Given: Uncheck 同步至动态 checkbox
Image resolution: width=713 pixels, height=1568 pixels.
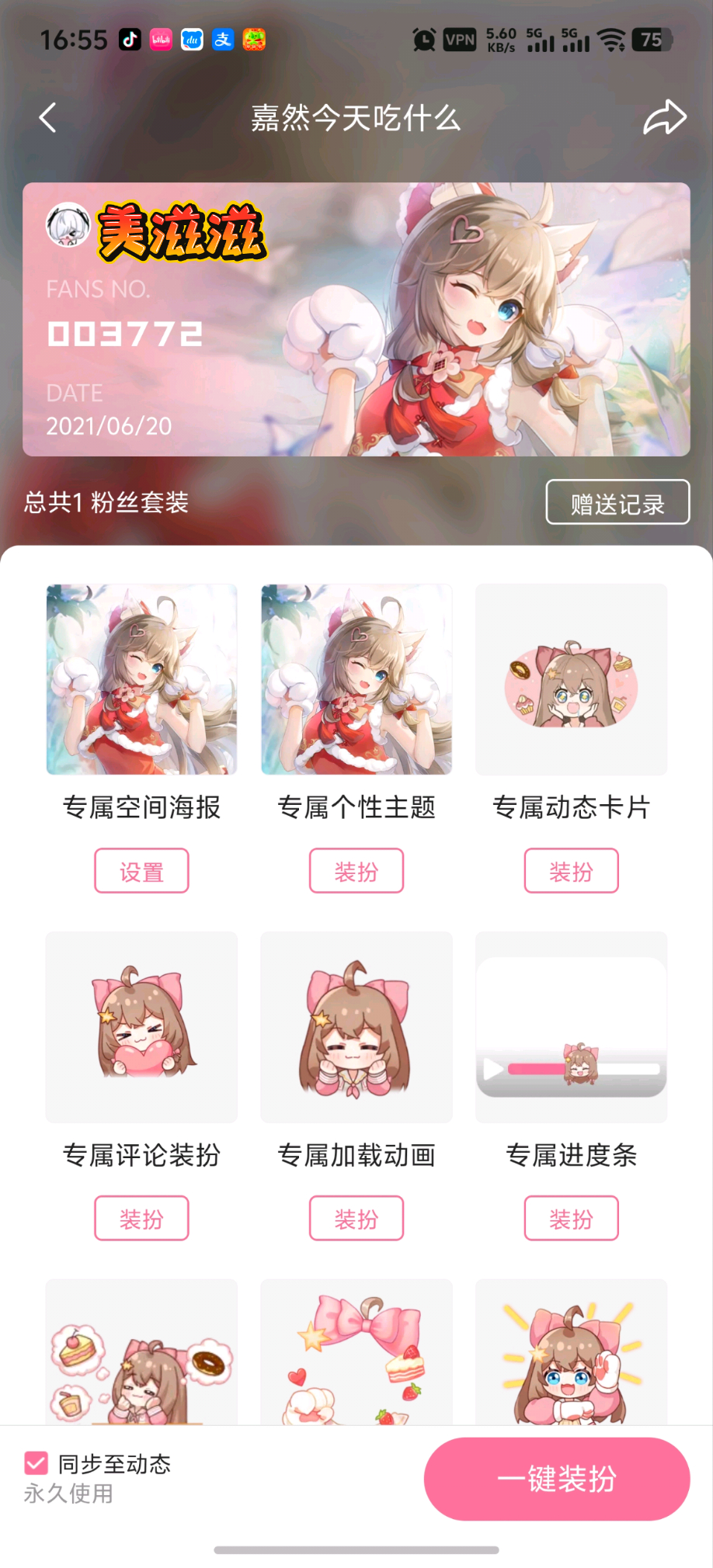Looking at the screenshot, I should click(x=37, y=1464).
